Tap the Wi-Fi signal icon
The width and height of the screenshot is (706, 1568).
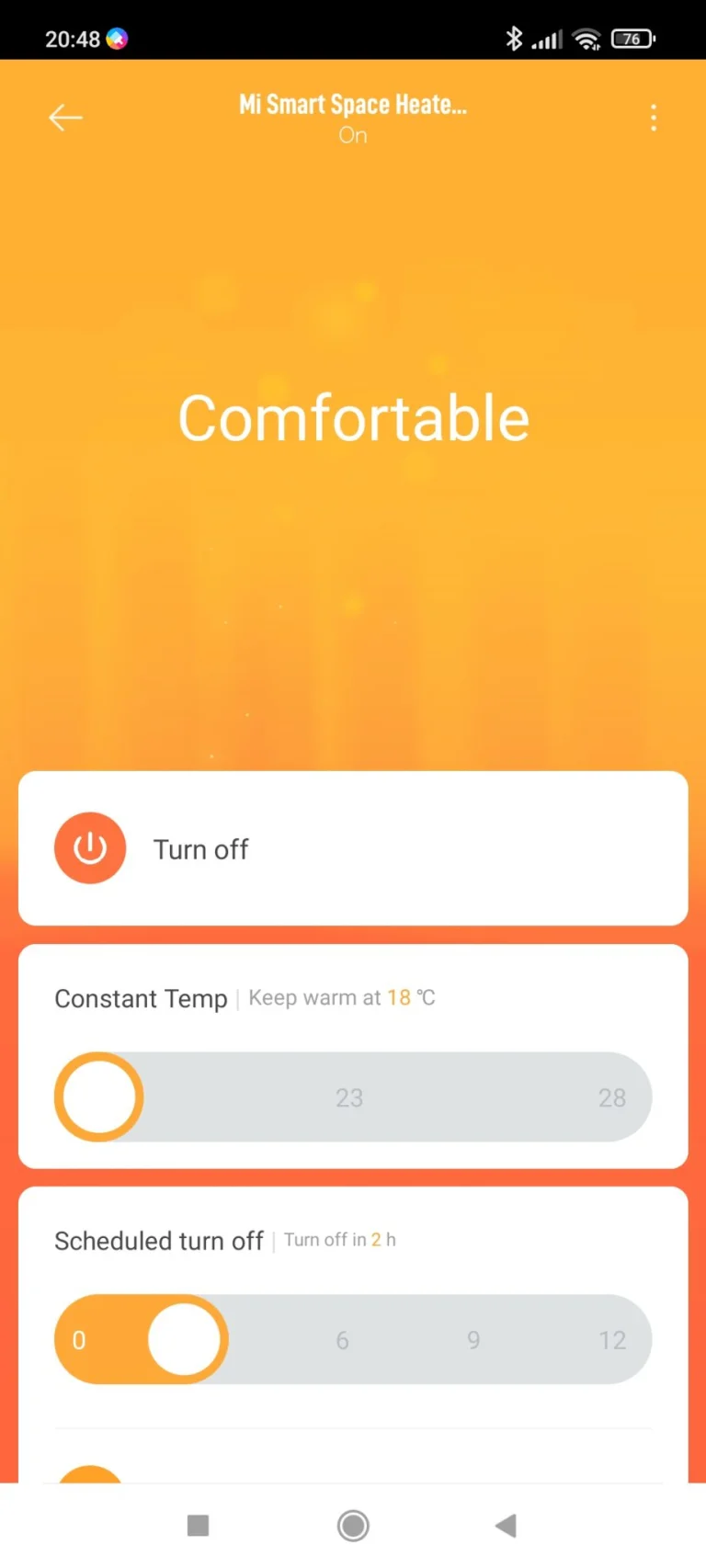(x=586, y=39)
